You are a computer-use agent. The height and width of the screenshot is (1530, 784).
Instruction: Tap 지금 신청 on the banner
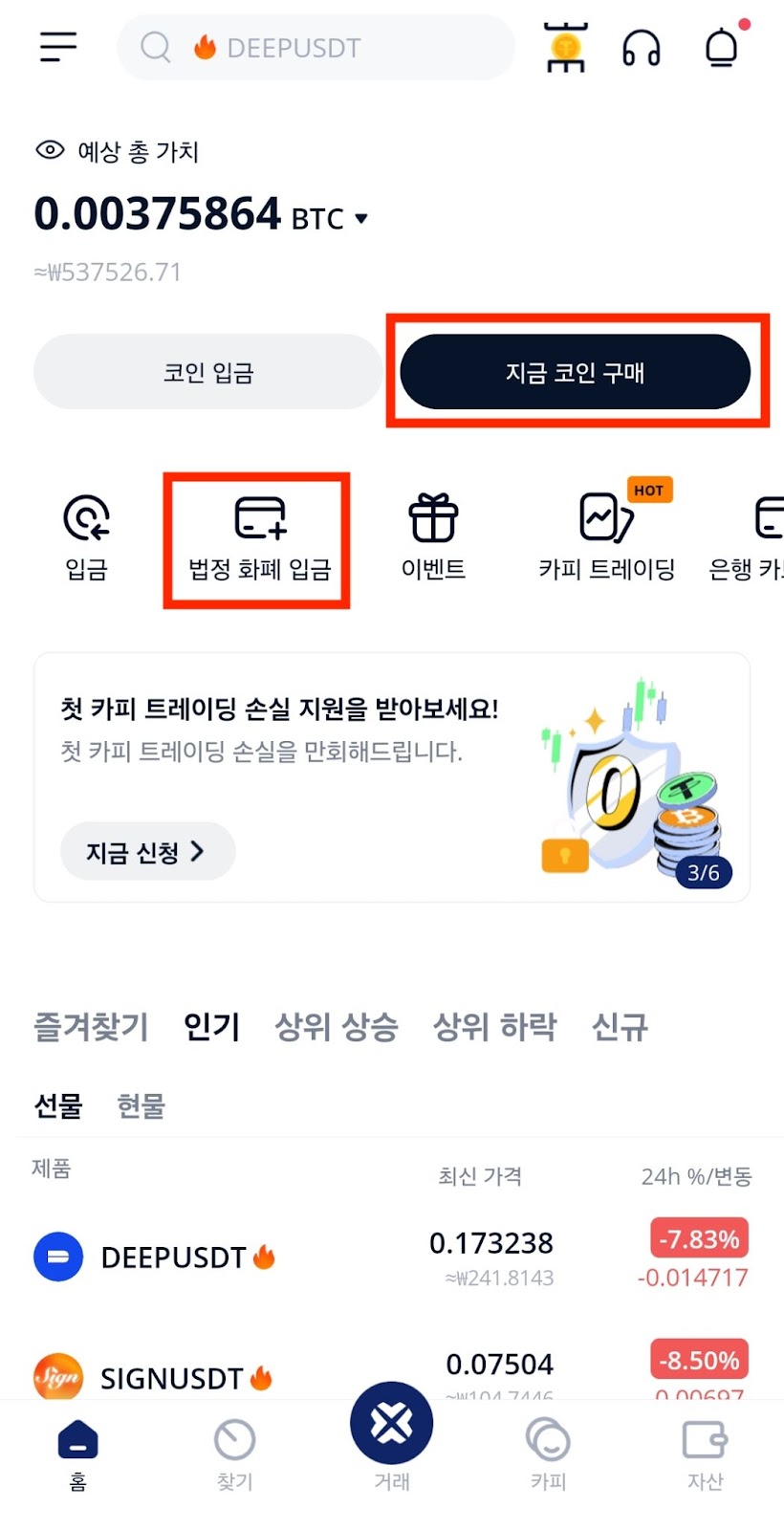(x=147, y=851)
